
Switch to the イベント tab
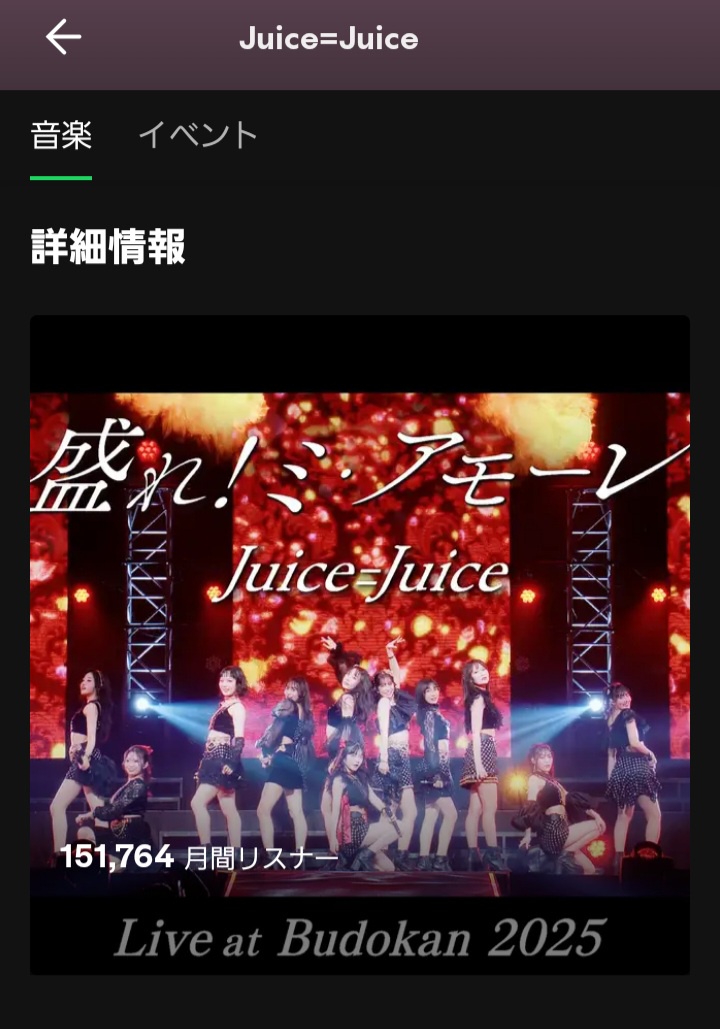pyautogui.click(x=198, y=135)
